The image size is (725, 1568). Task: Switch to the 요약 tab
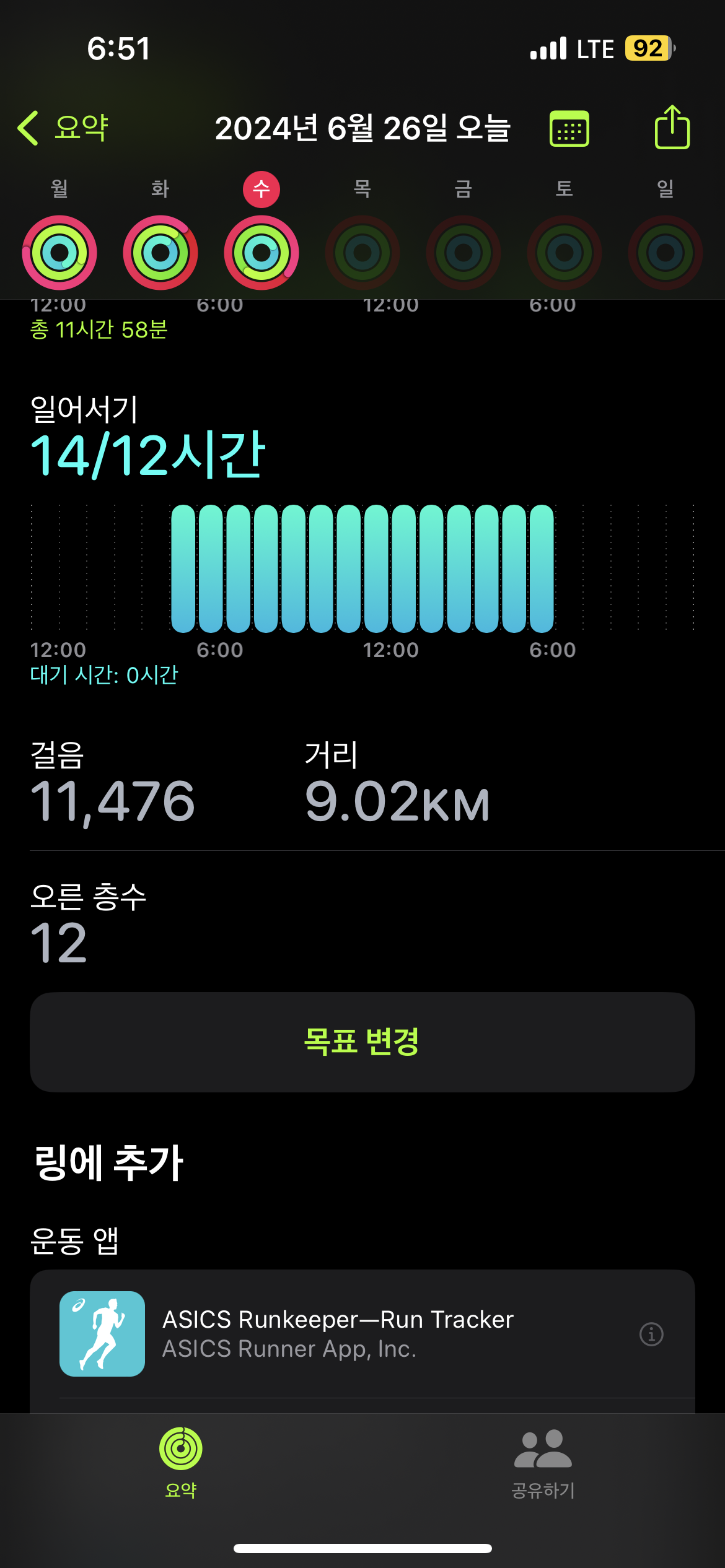pyautogui.click(x=181, y=1463)
